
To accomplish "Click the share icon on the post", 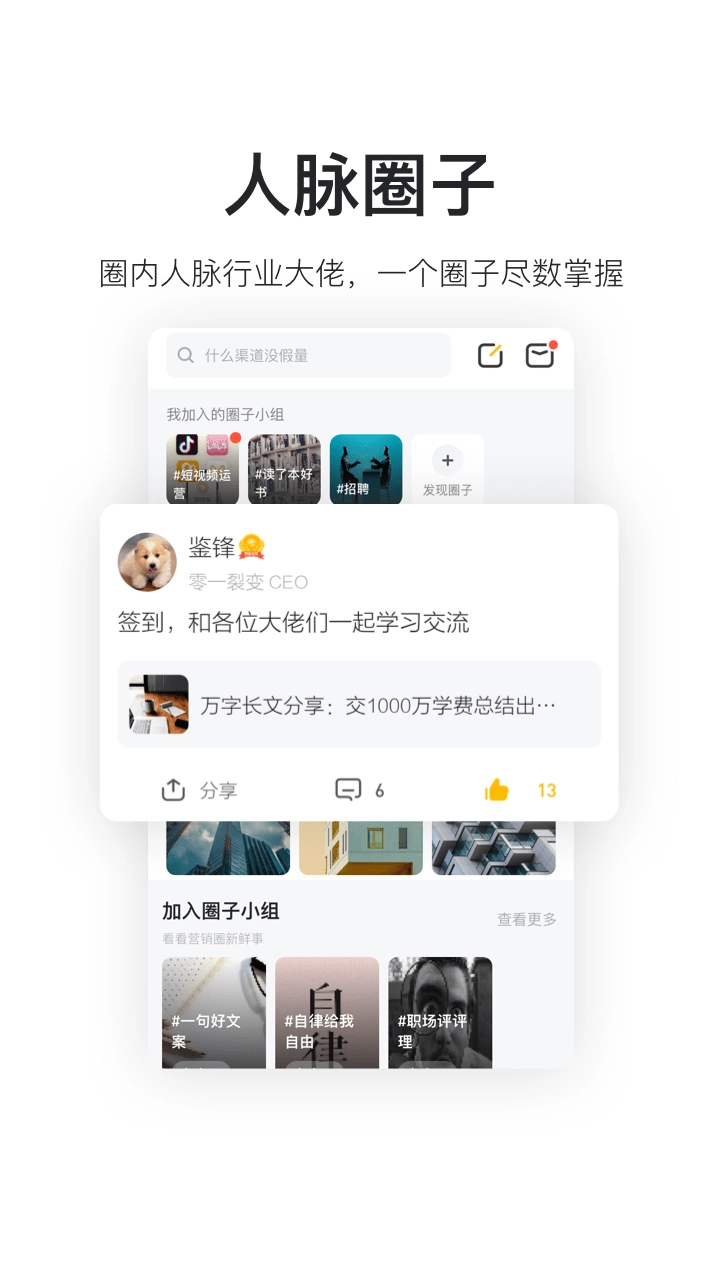I will (x=172, y=790).
